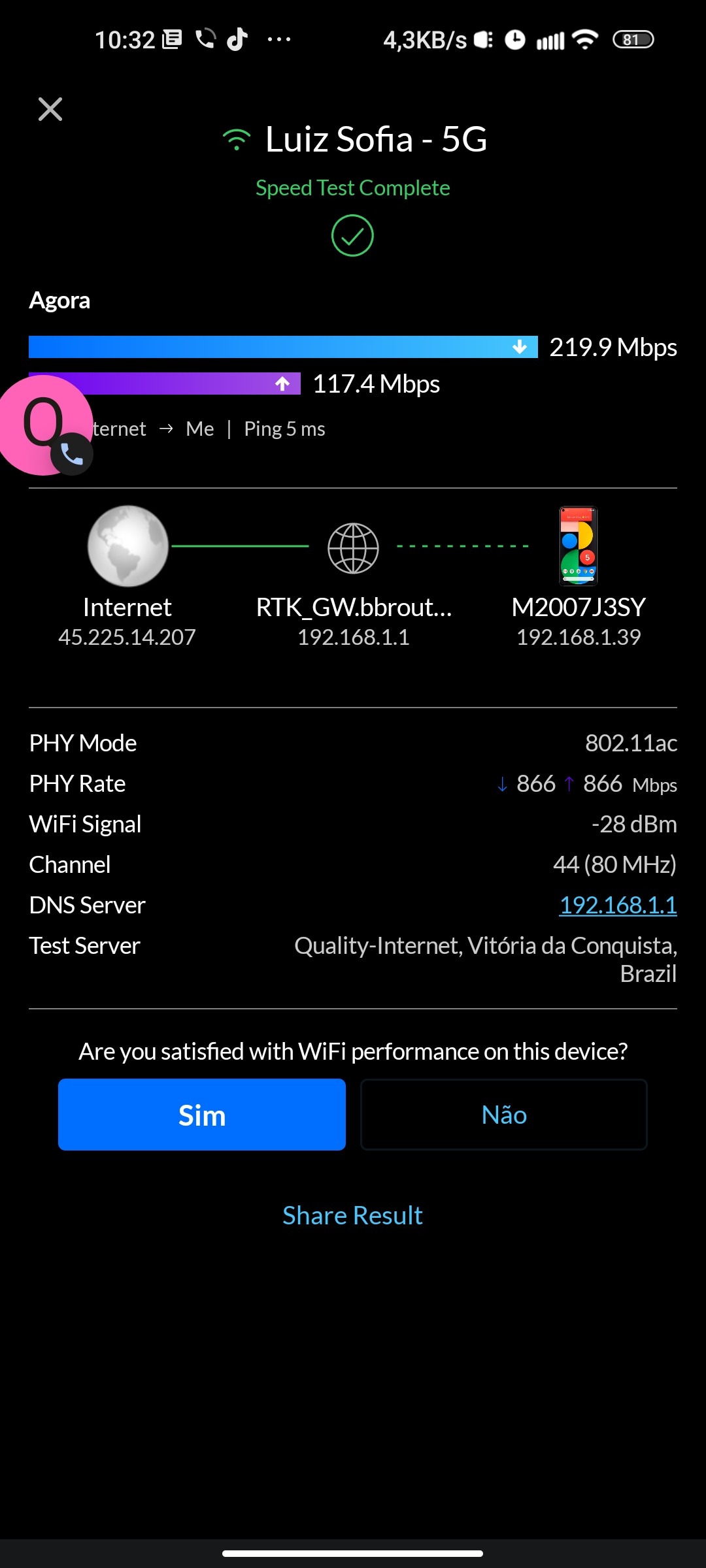This screenshot has width=706, height=1568.
Task: Close the speed test result screen
Action: tap(50, 109)
